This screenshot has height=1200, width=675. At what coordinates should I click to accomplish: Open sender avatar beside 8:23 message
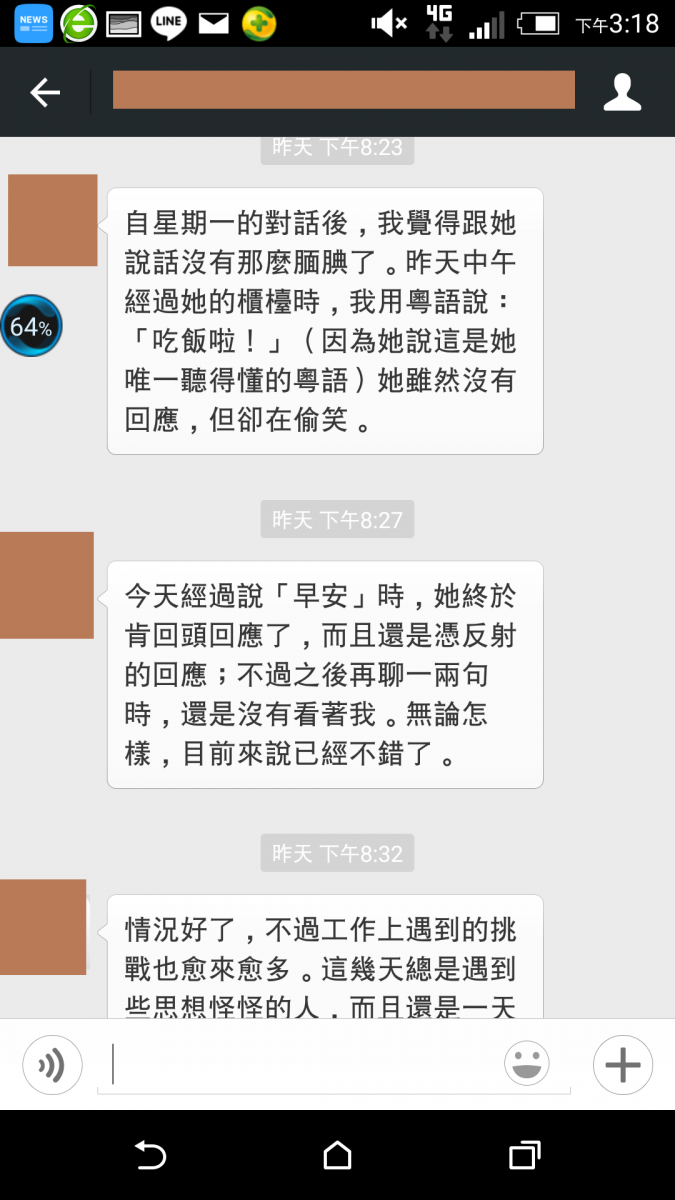coord(52,220)
